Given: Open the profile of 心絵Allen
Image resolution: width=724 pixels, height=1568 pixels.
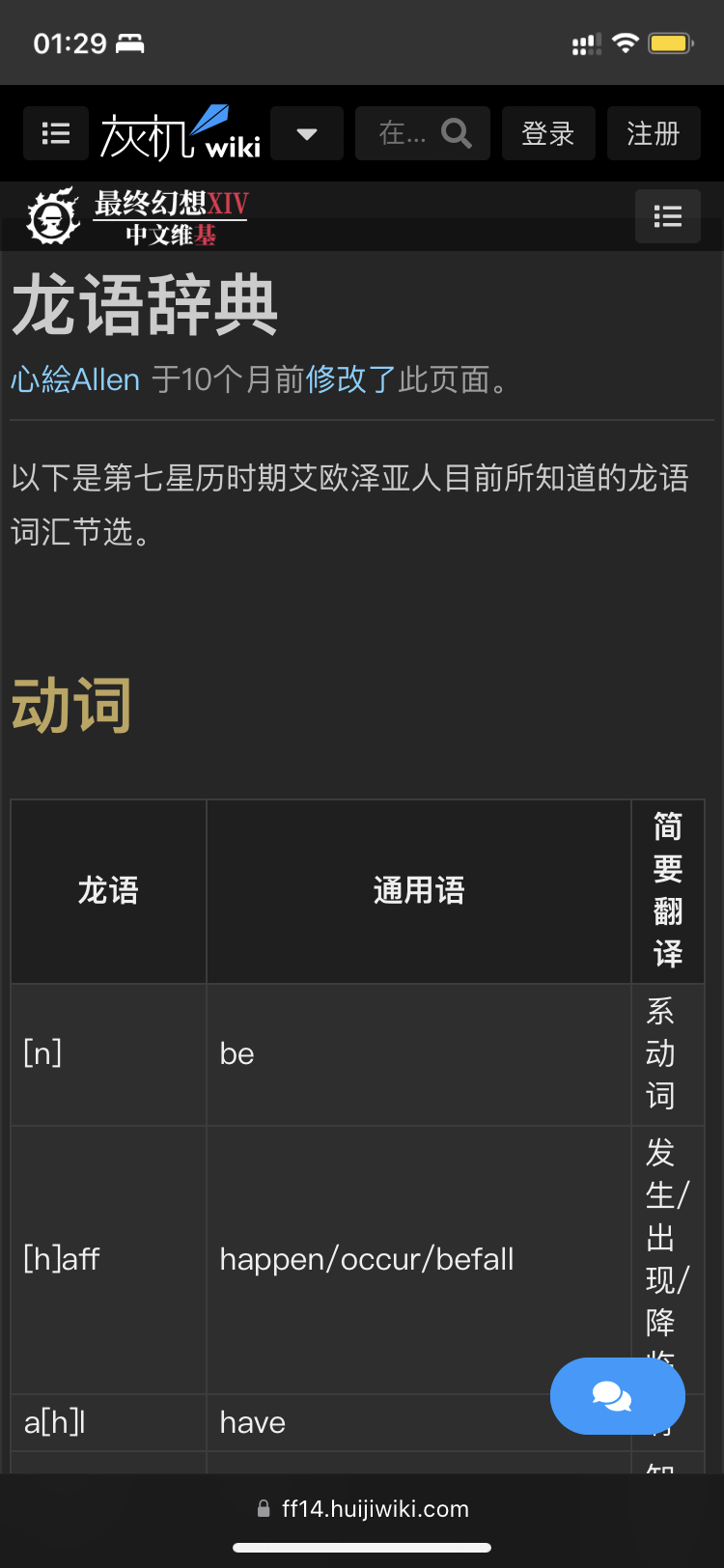Looking at the screenshot, I should pyautogui.click(x=75, y=379).
